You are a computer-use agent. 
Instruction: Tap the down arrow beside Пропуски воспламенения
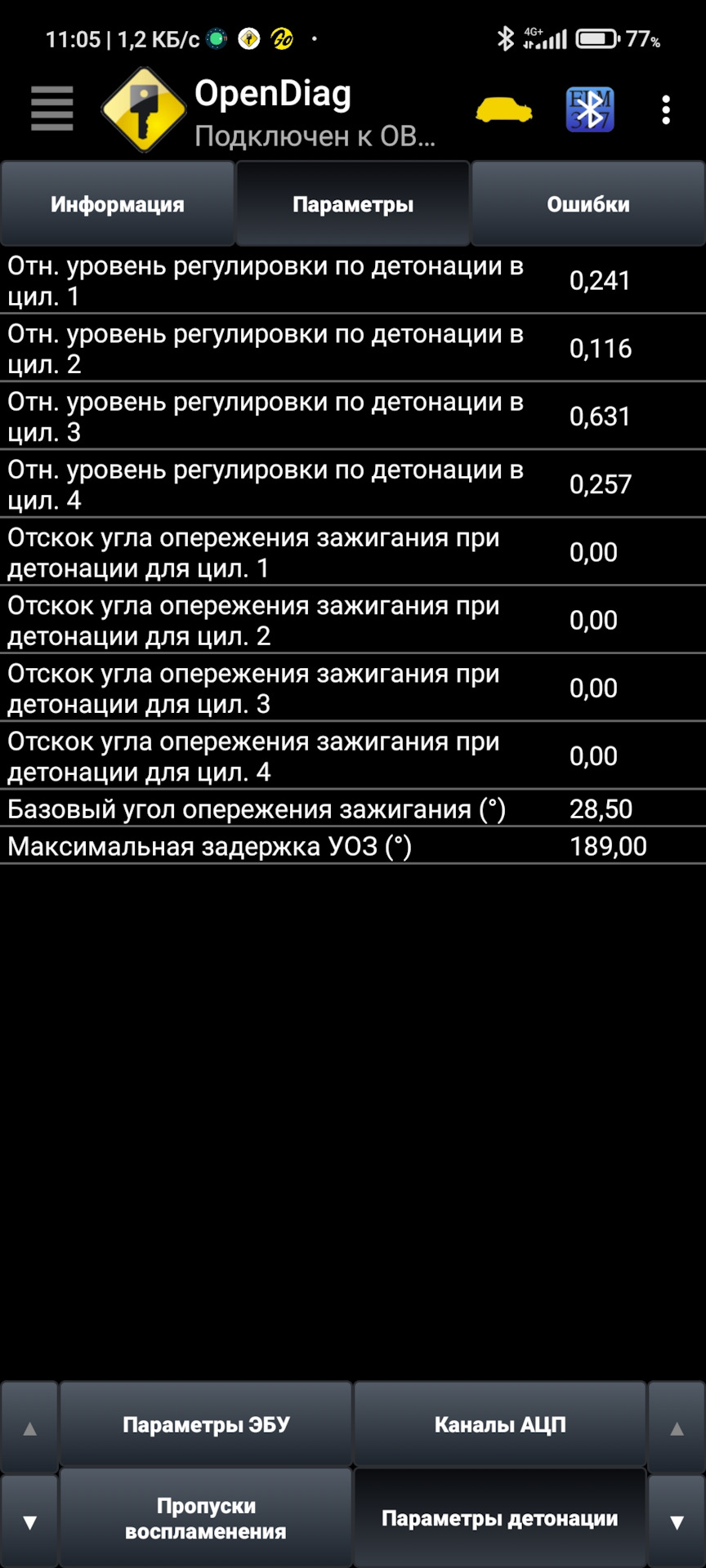coord(29,1521)
